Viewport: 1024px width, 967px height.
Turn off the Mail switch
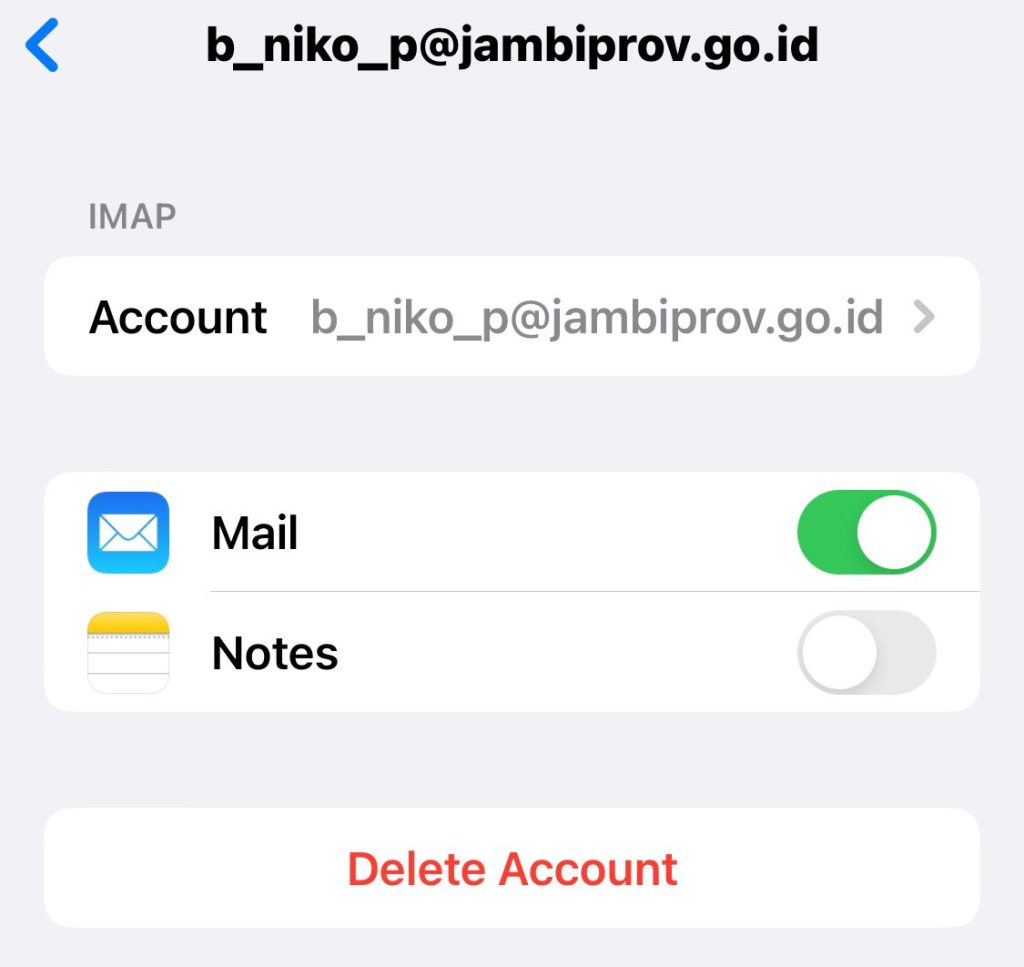tap(865, 532)
